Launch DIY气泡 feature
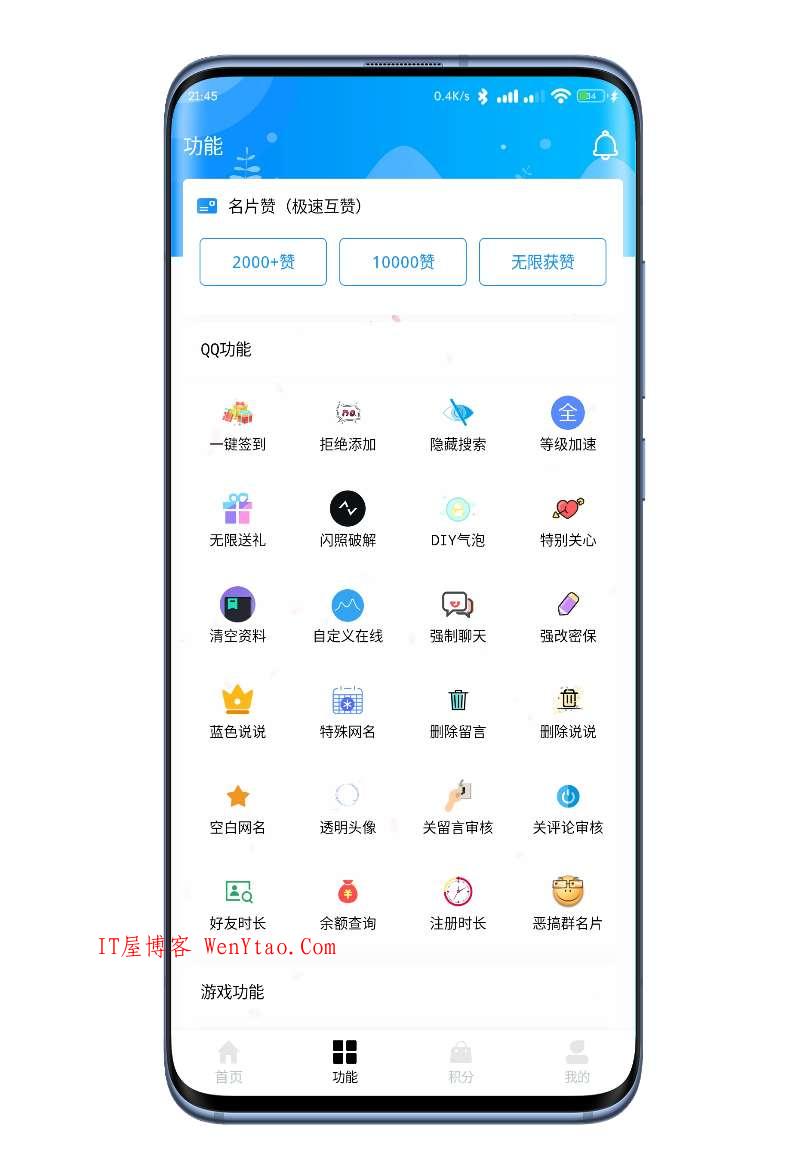The height and width of the screenshot is (1170, 800). 458,520
